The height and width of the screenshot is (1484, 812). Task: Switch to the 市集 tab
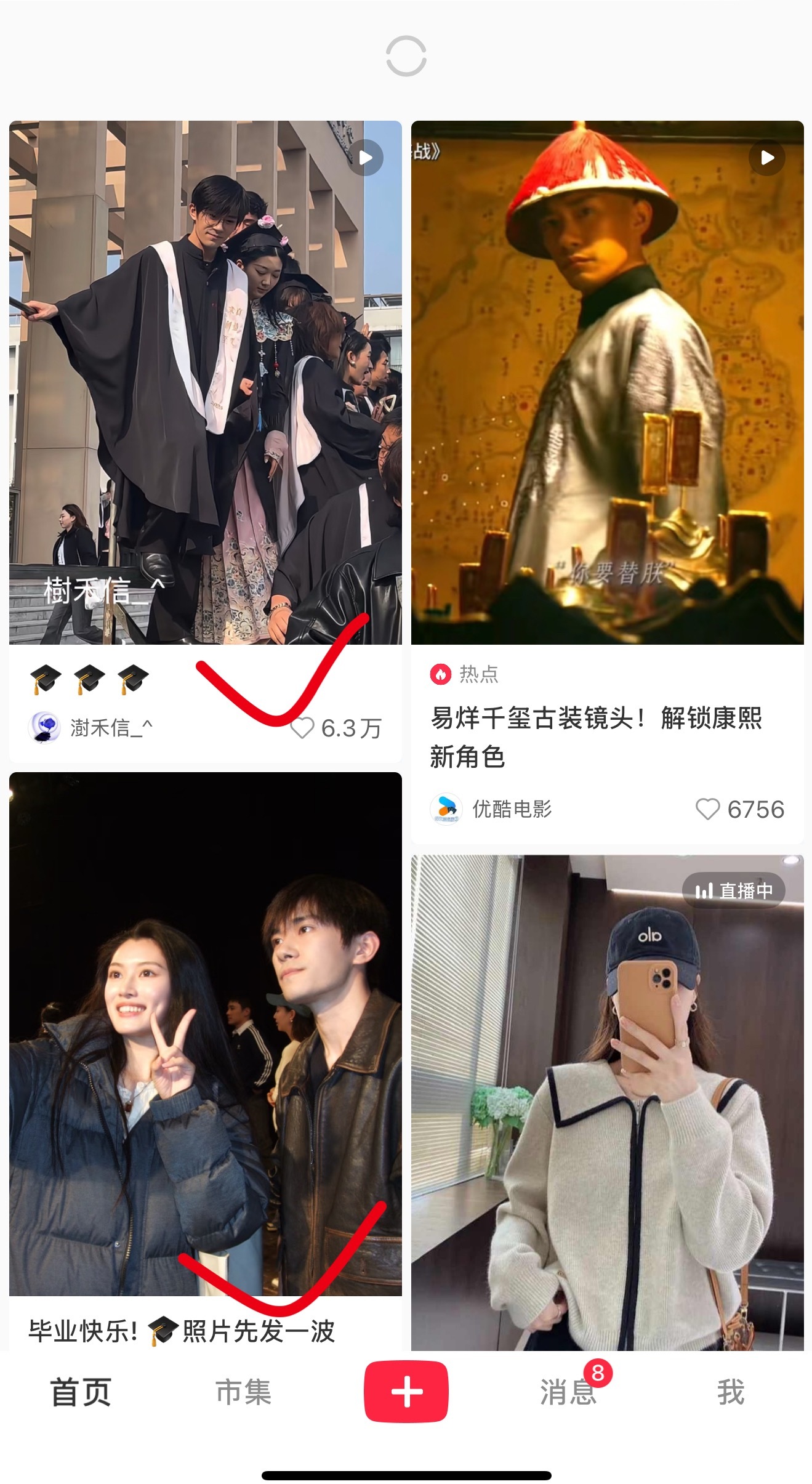pos(243,1392)
